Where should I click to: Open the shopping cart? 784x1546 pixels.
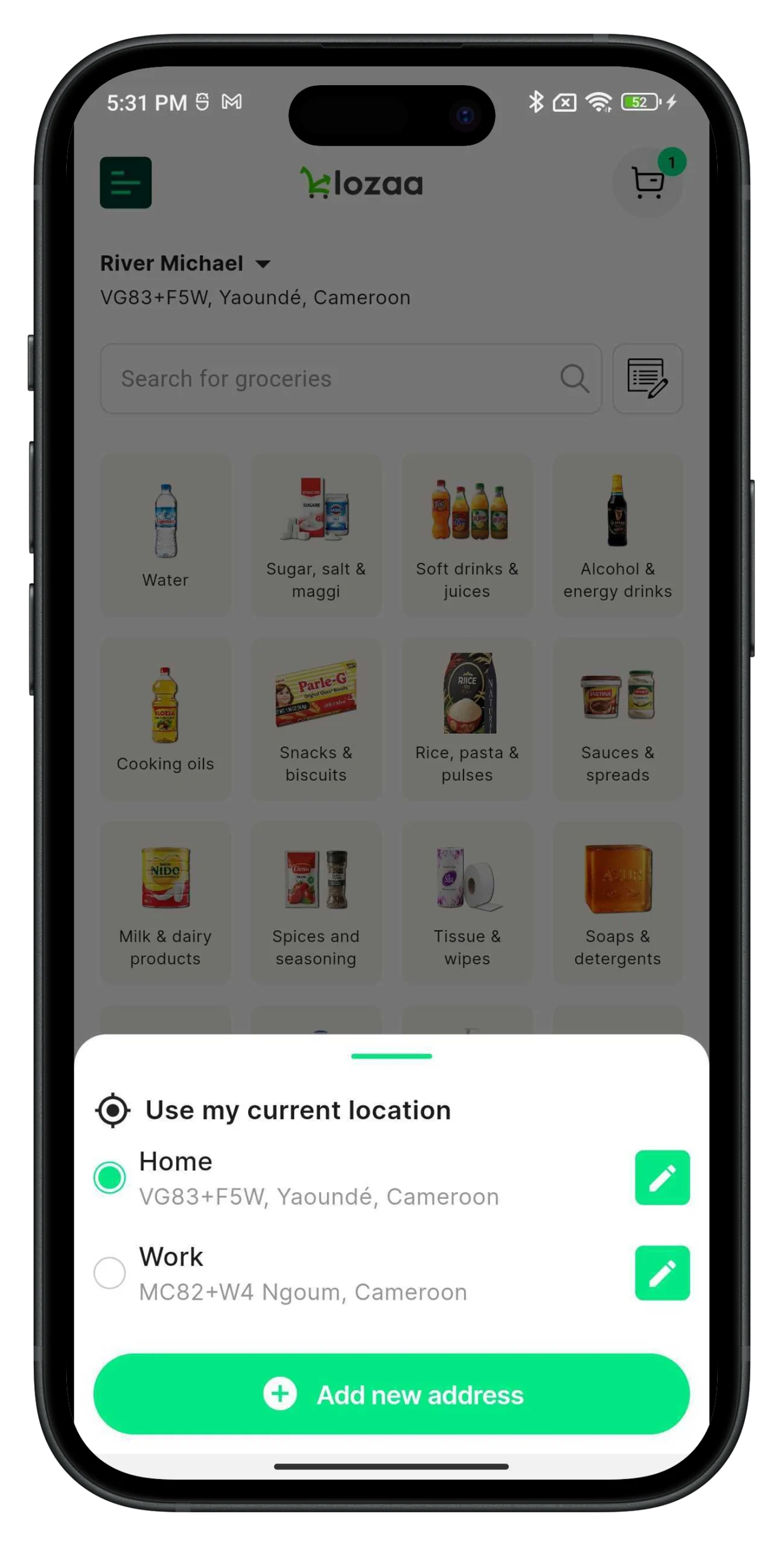(x=648, y=182)
